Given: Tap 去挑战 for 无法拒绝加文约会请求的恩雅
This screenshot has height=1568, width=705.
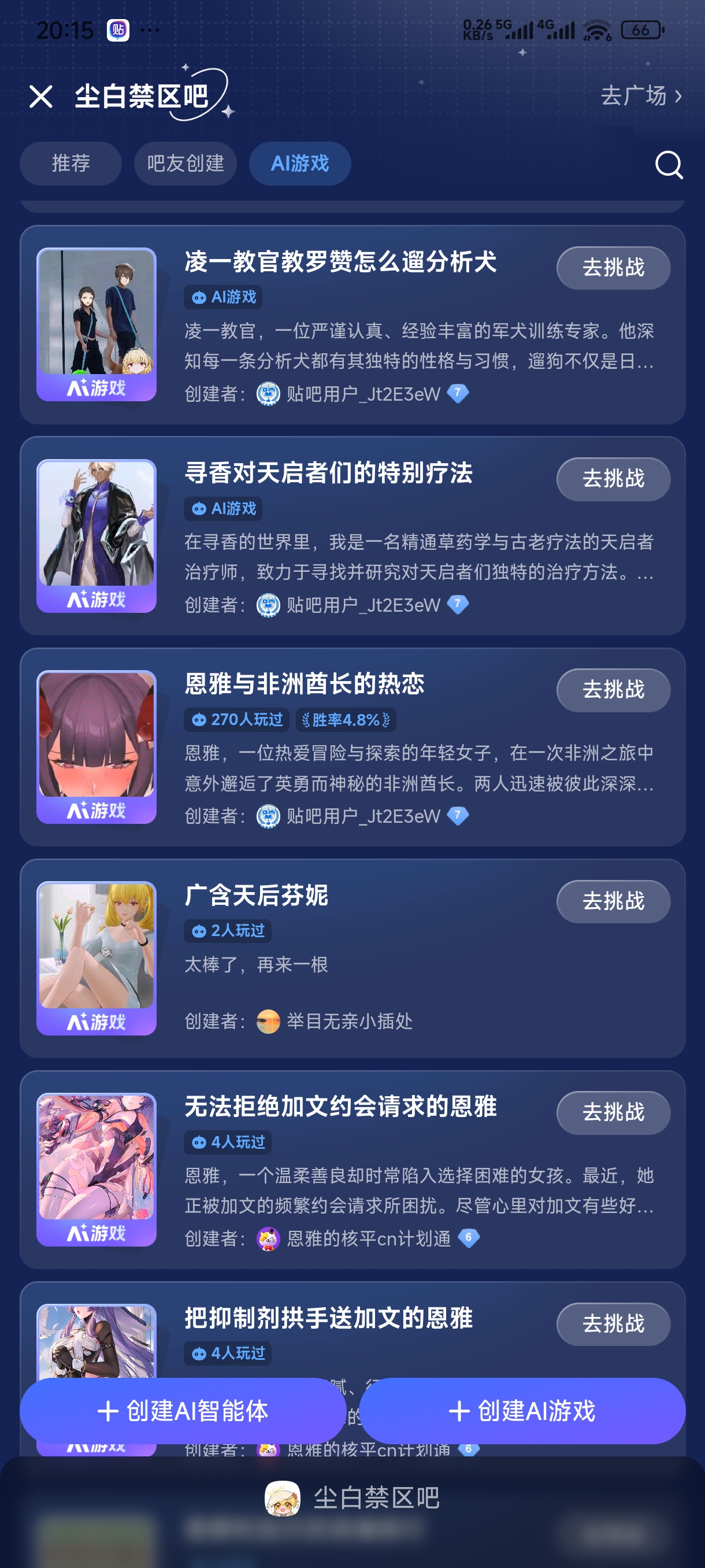Looking at the screenshot, I should 613,1112.
